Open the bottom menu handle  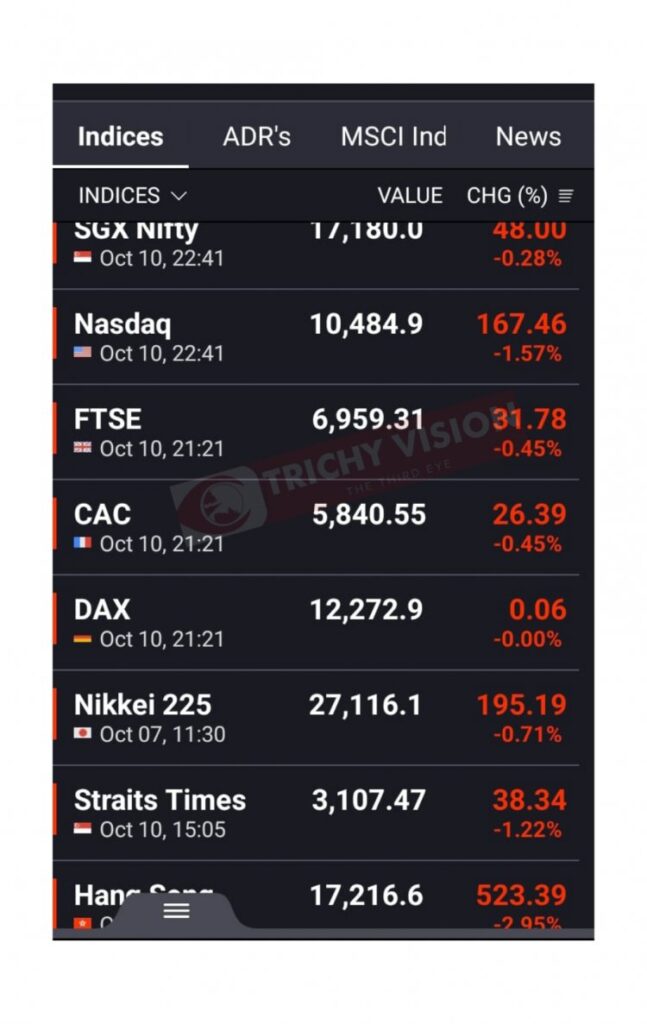pos(177,911)
